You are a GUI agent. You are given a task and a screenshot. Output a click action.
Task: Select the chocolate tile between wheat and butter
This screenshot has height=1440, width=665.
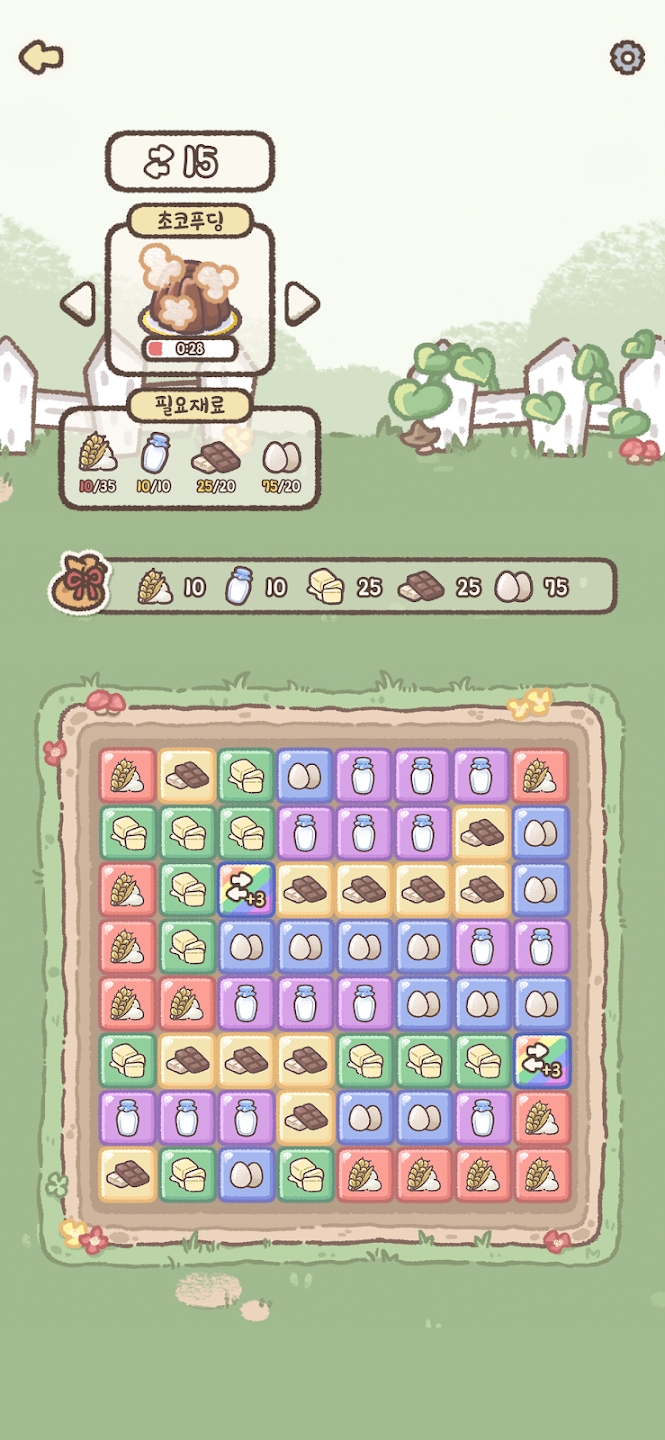click(187, 775)
